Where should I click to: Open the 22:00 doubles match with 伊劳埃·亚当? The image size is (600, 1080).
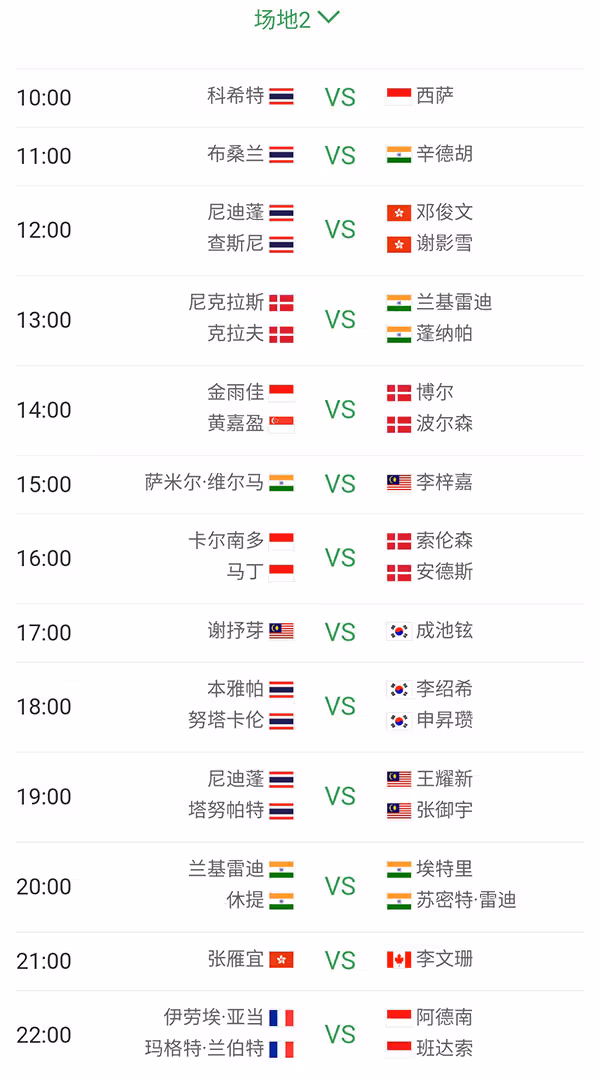point(300,1035)
